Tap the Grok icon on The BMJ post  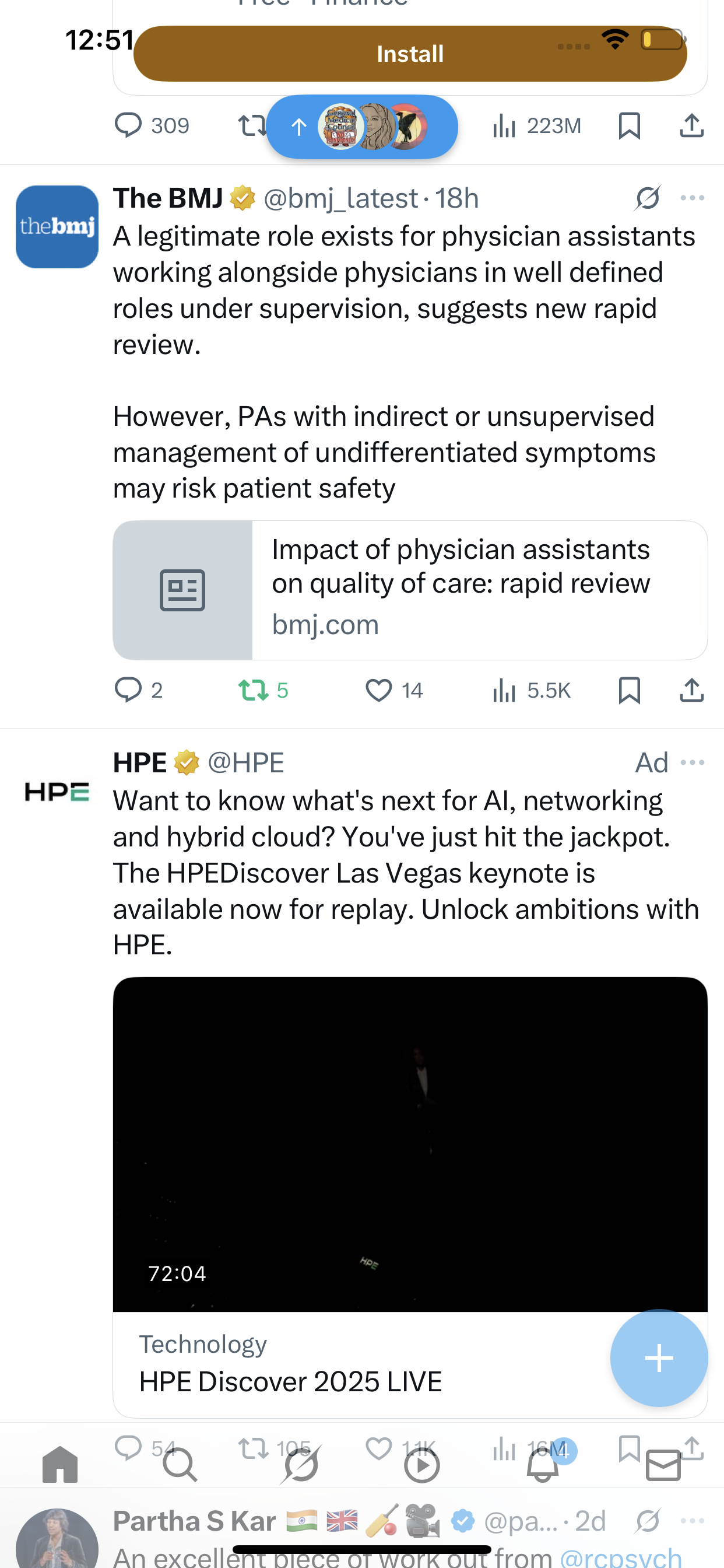tap(647, 198)
